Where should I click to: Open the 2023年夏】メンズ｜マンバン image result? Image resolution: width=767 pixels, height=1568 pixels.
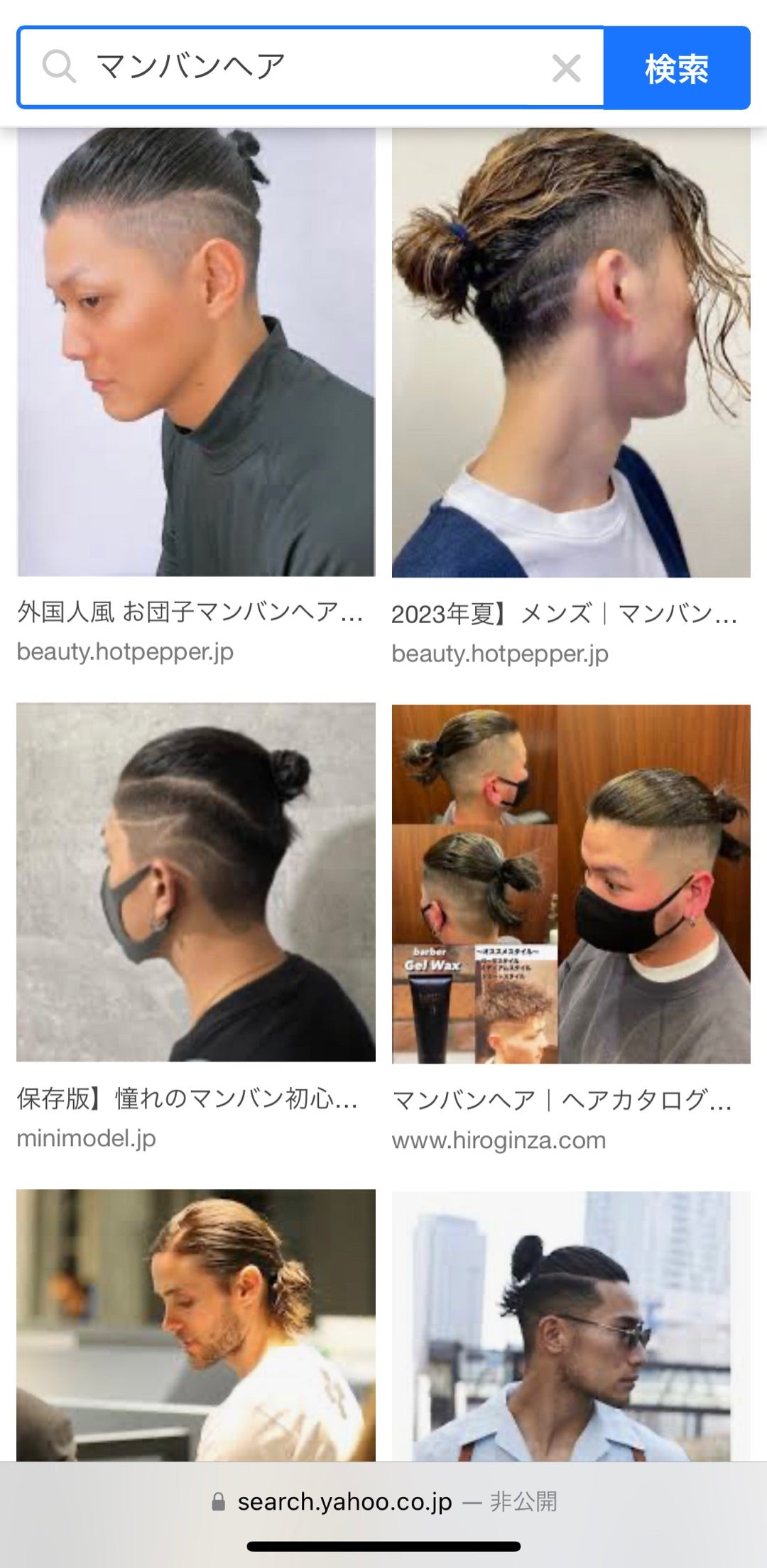click(571, 352)
